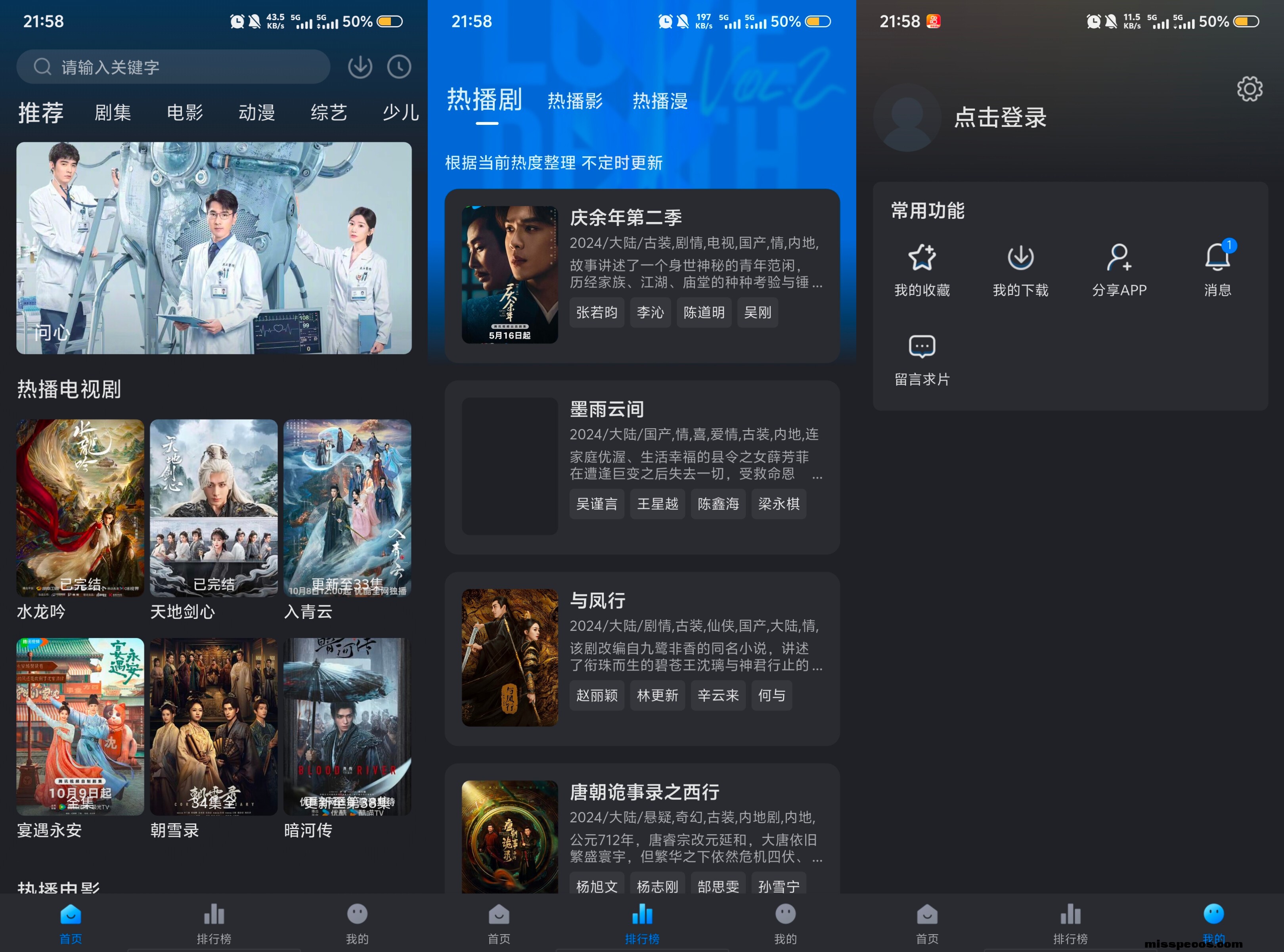Open the 庆余年第二季 ranking card
Screen dimensions: 1284x952
642,276
